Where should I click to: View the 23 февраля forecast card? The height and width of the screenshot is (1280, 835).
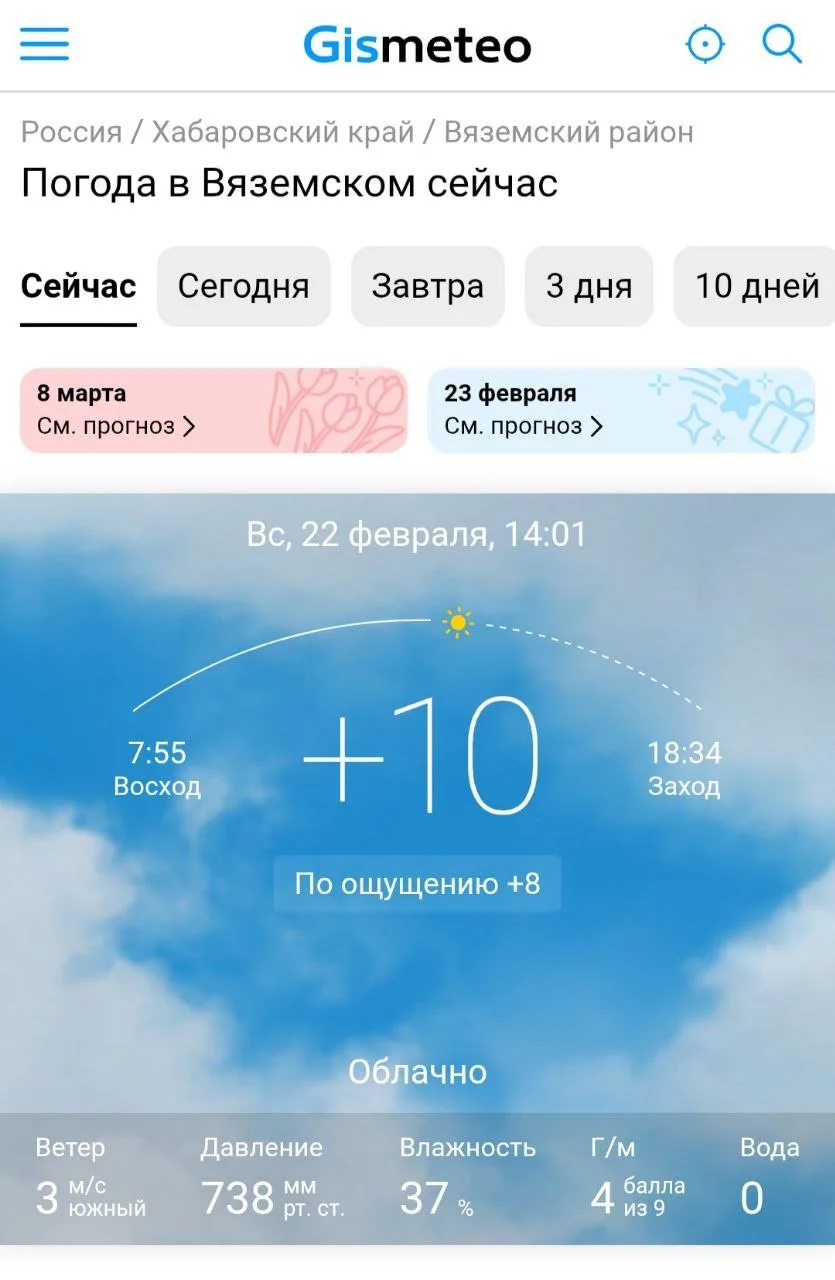pos(621,410)
